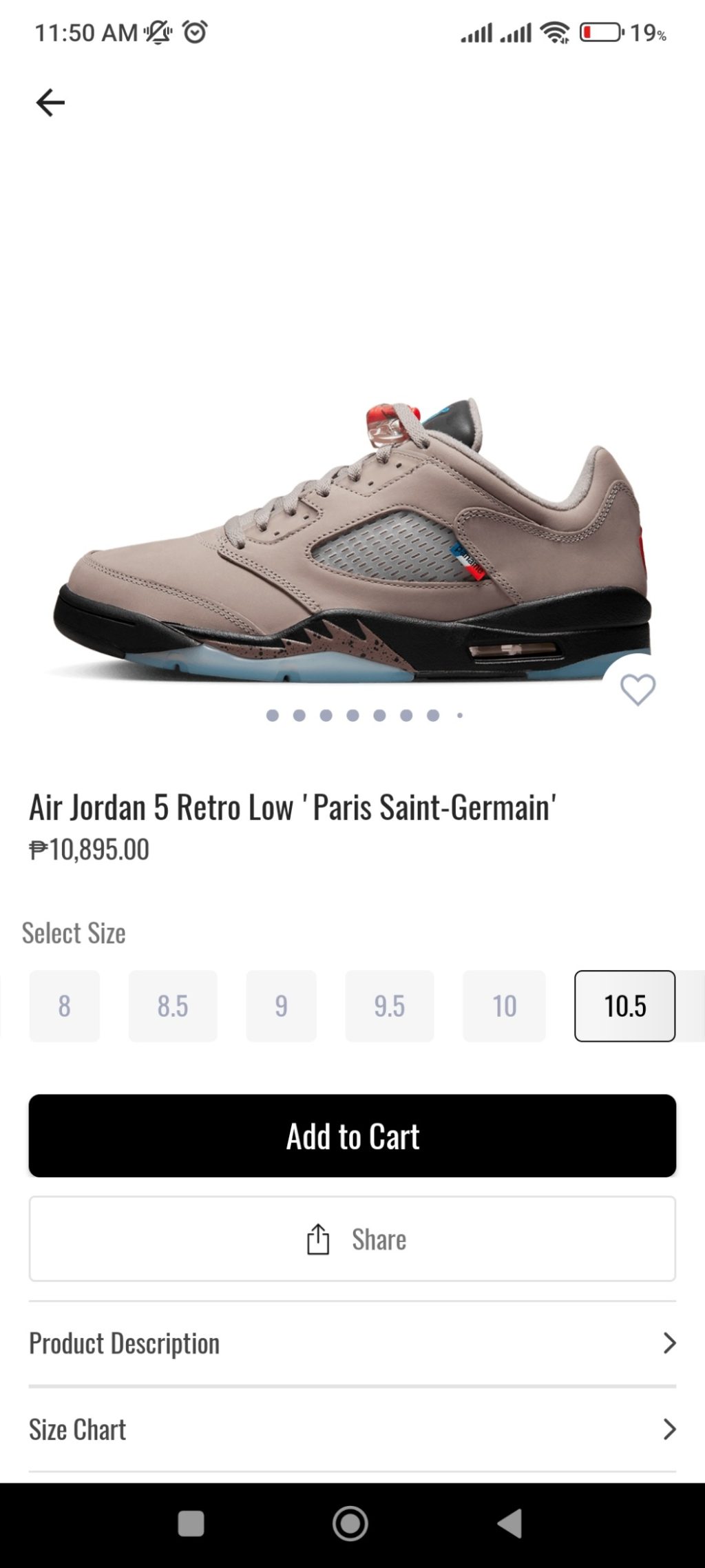Open the shoe product image
Image resolution: width=705 pixels, height=1568 pixels.
click(x=352, y=537)
